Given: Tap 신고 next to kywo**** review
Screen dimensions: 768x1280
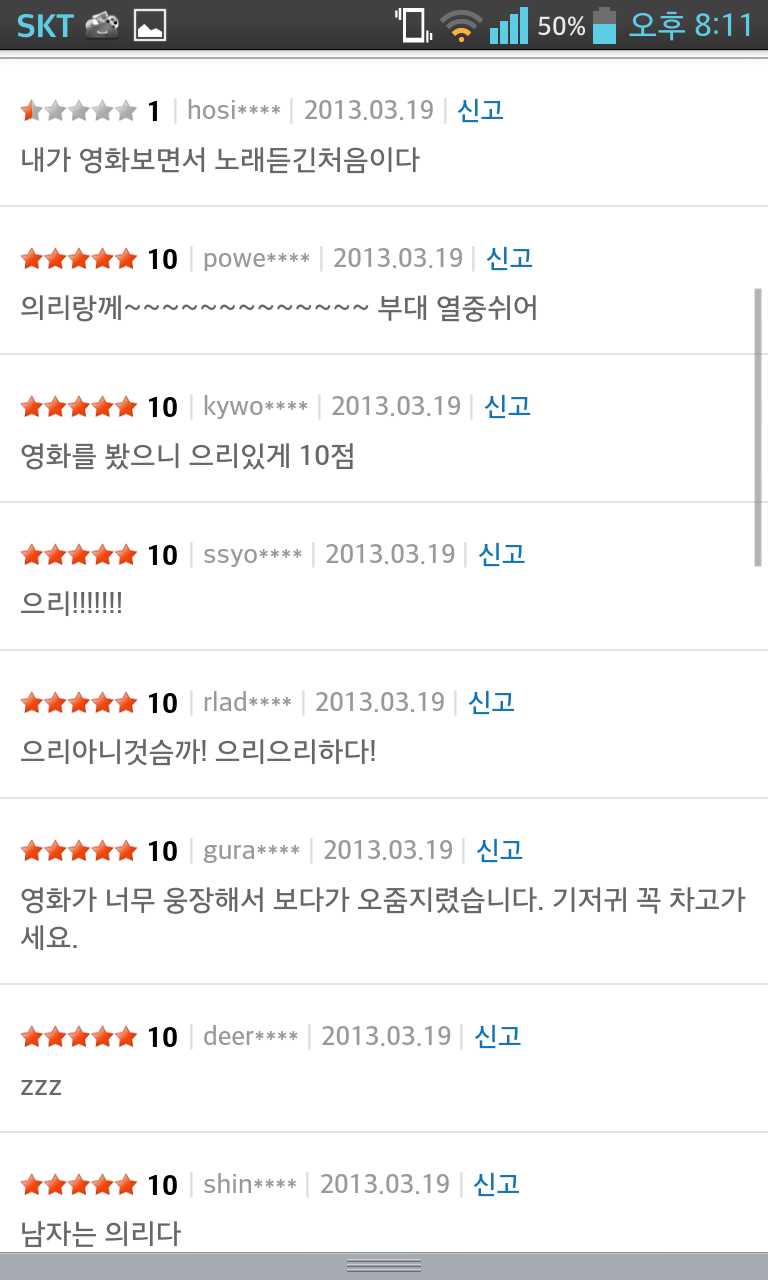Looking at the screenshot, I should click(x=507, y=406).
